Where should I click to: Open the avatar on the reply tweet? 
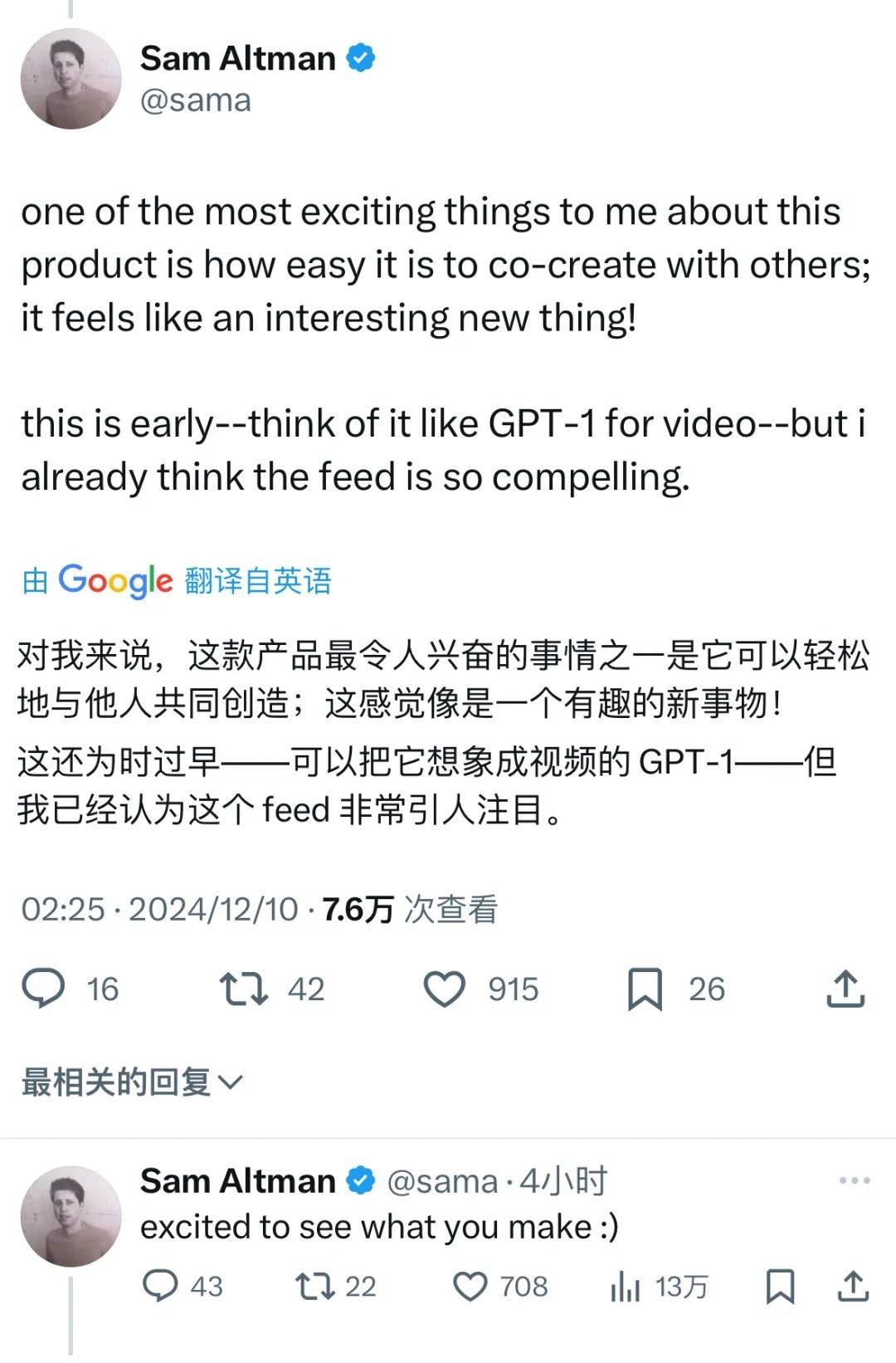coord(71,1216)
